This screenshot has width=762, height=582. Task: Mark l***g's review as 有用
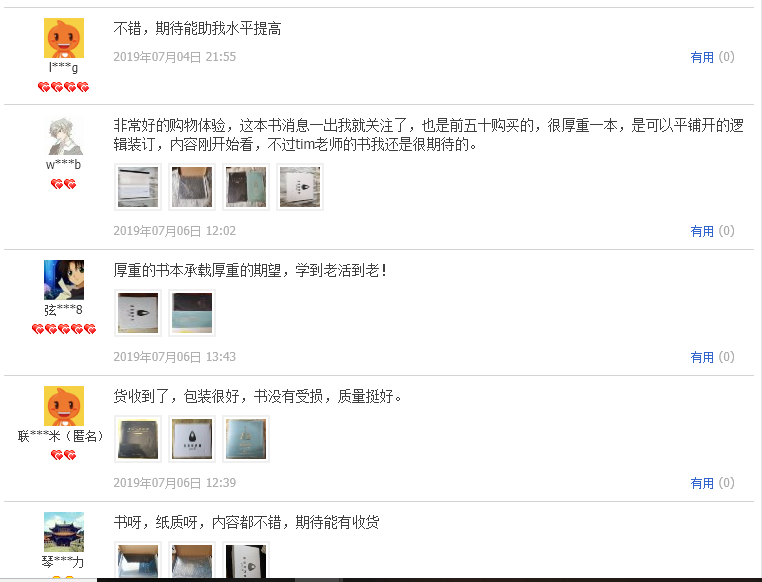pyautogui.click(x=702, y=57)
